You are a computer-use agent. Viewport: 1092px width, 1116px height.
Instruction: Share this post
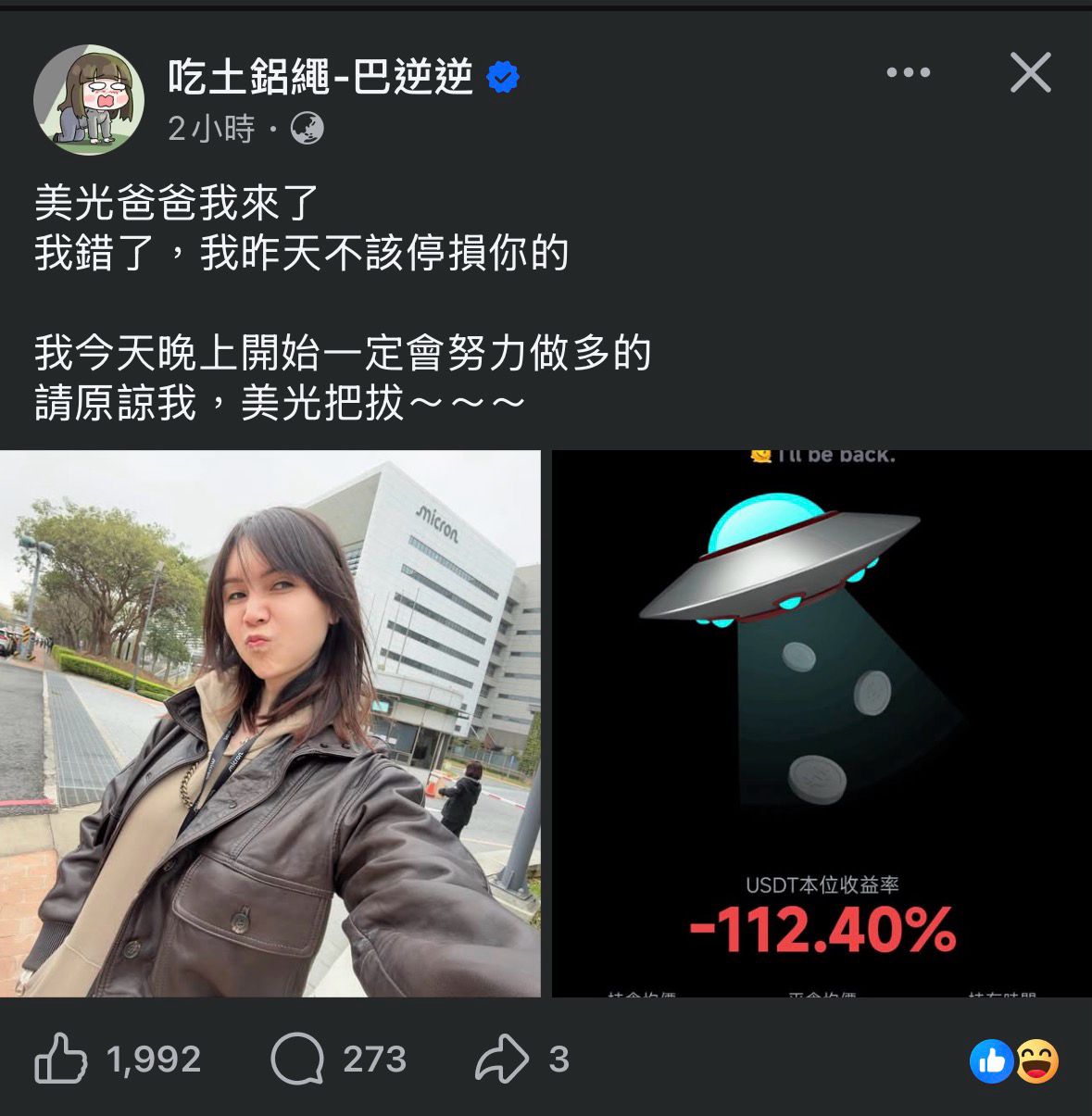[502, 1059]
